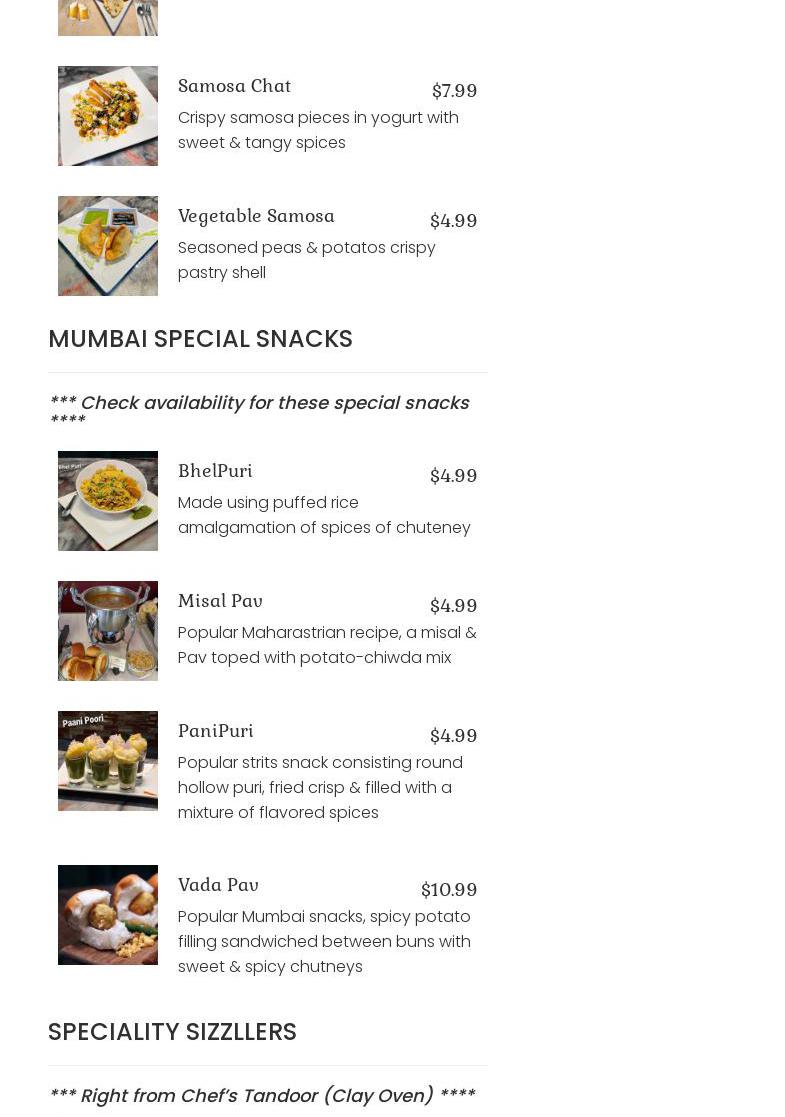Open the Samosa Chat item photo
This screenshot has width=785, height=1117.
pos(107,116)
